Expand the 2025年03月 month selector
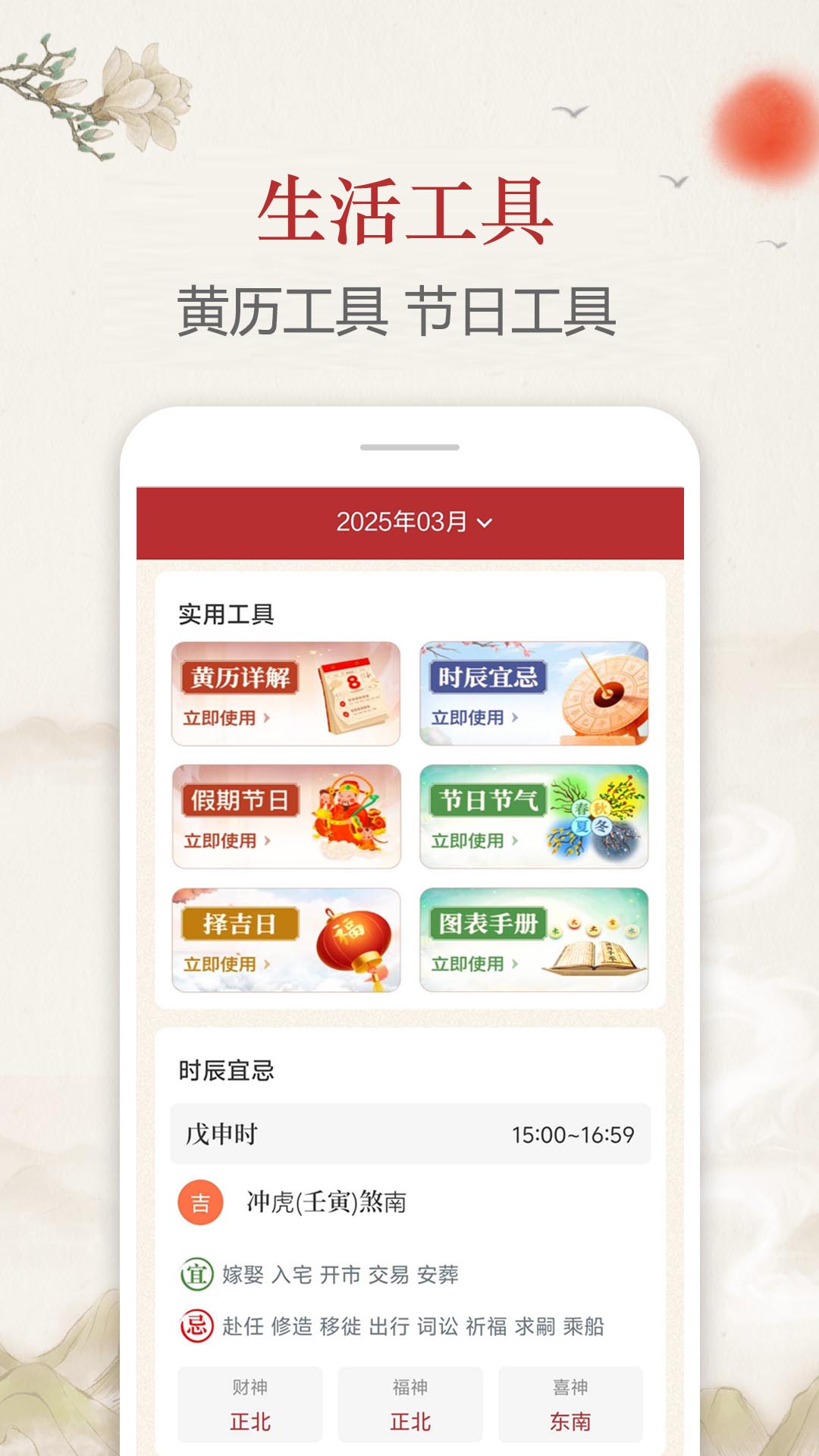This screenshot has height=1456, width=819. [x=413, y=520]
